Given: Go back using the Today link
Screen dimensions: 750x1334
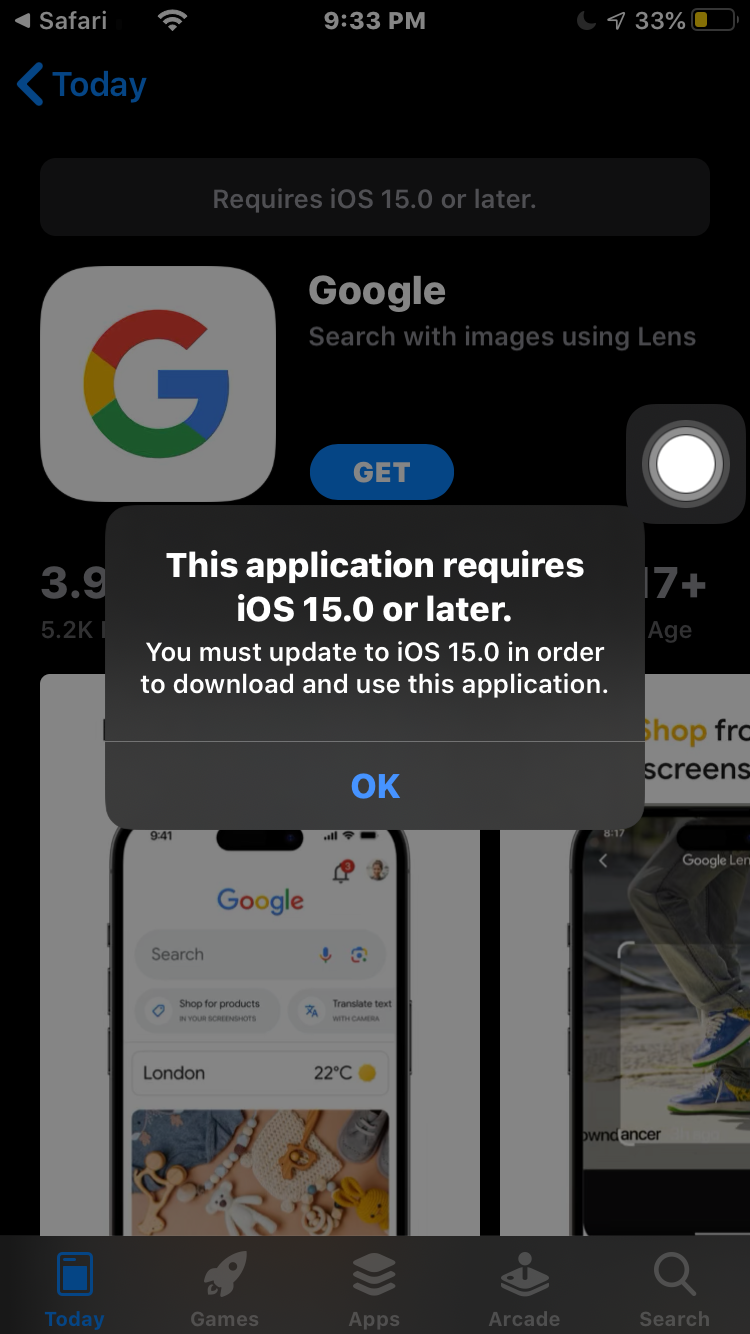Looking at the screenshot, I should pos(80,84).
